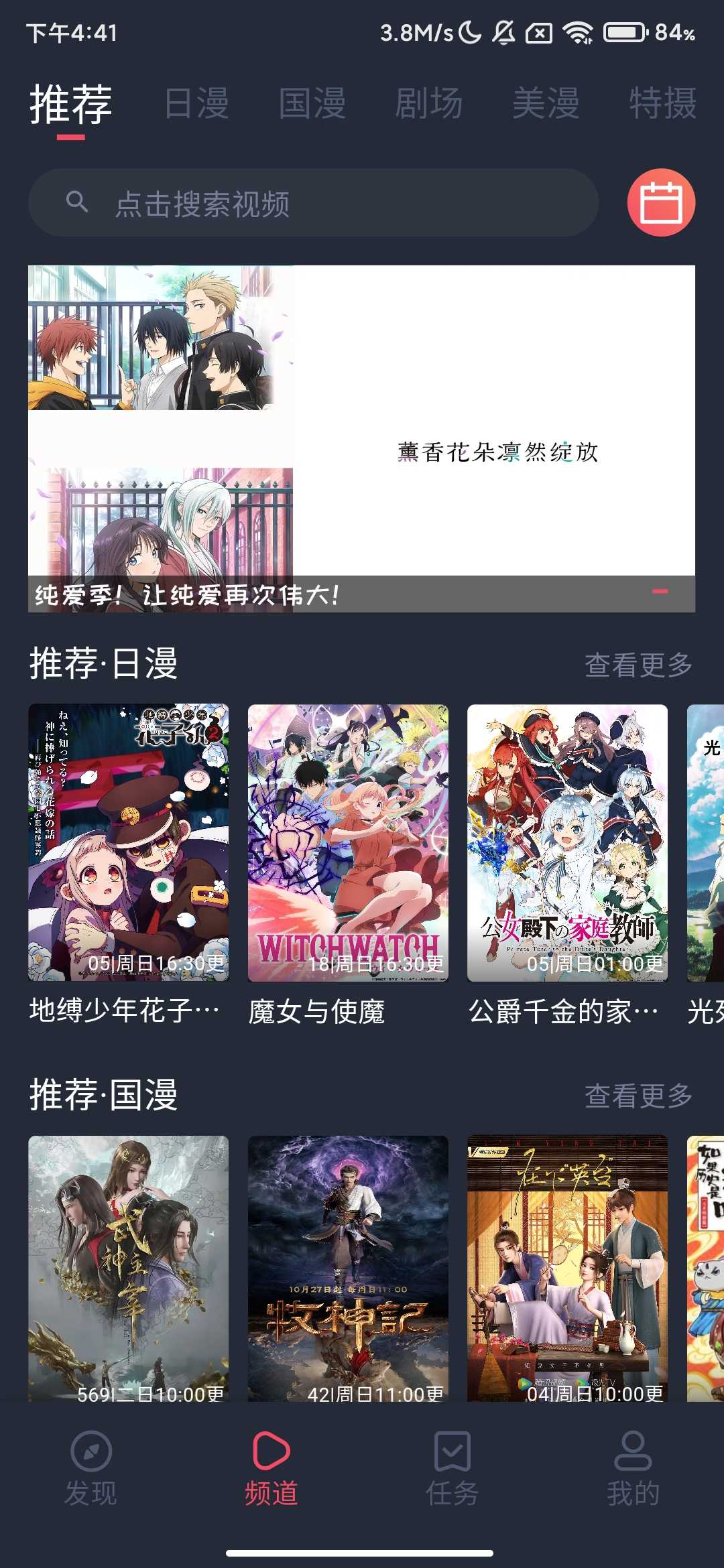Screen dimensions: 724x1568
Task: Tap 查看更多 next to 推荐·日漫
Action: (638, 665)
